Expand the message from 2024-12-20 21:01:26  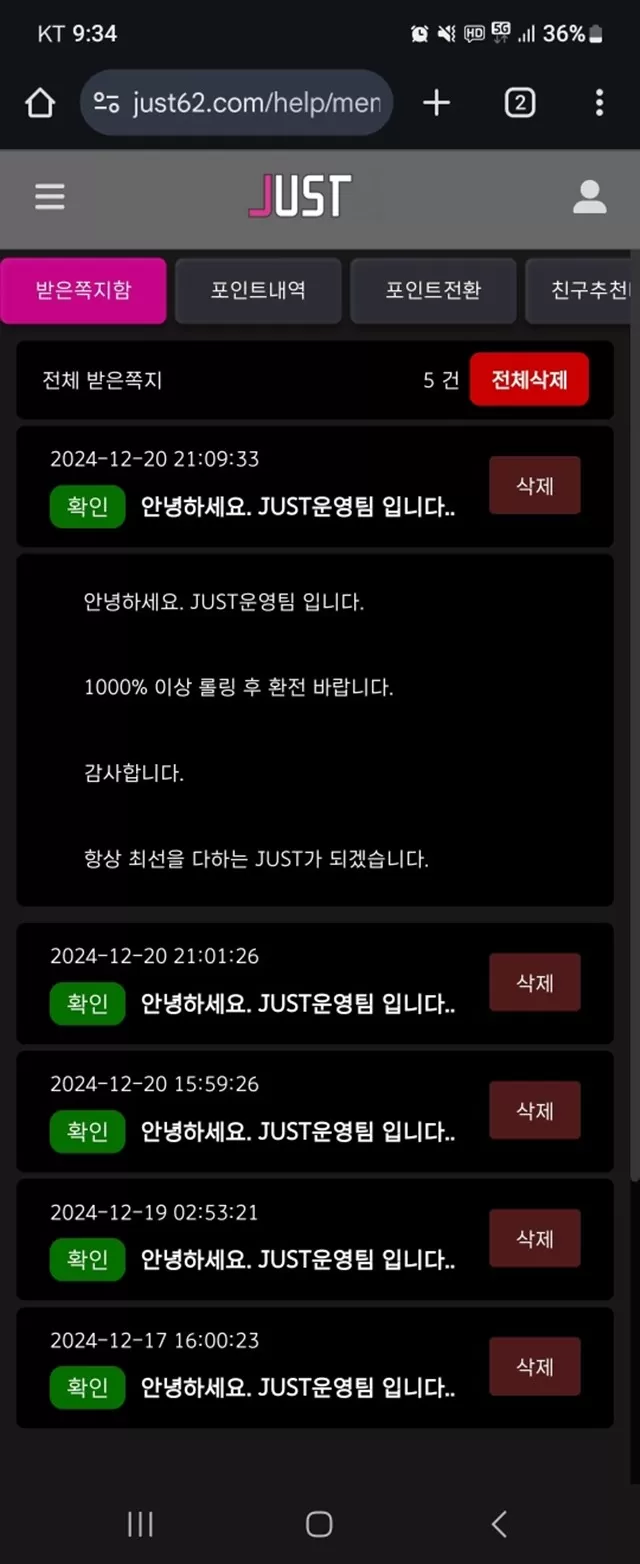coord(297,1004)
